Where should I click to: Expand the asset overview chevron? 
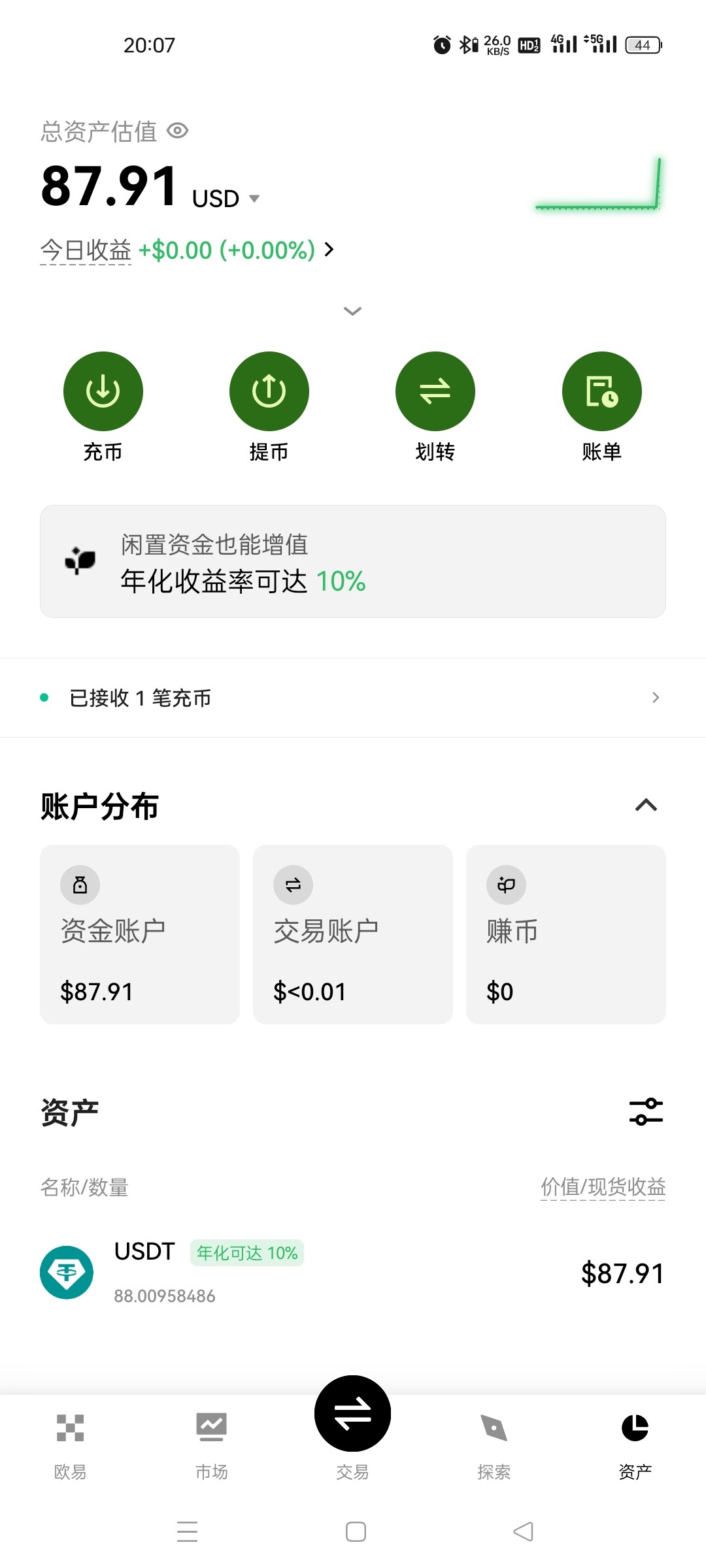tap(352, 311)
